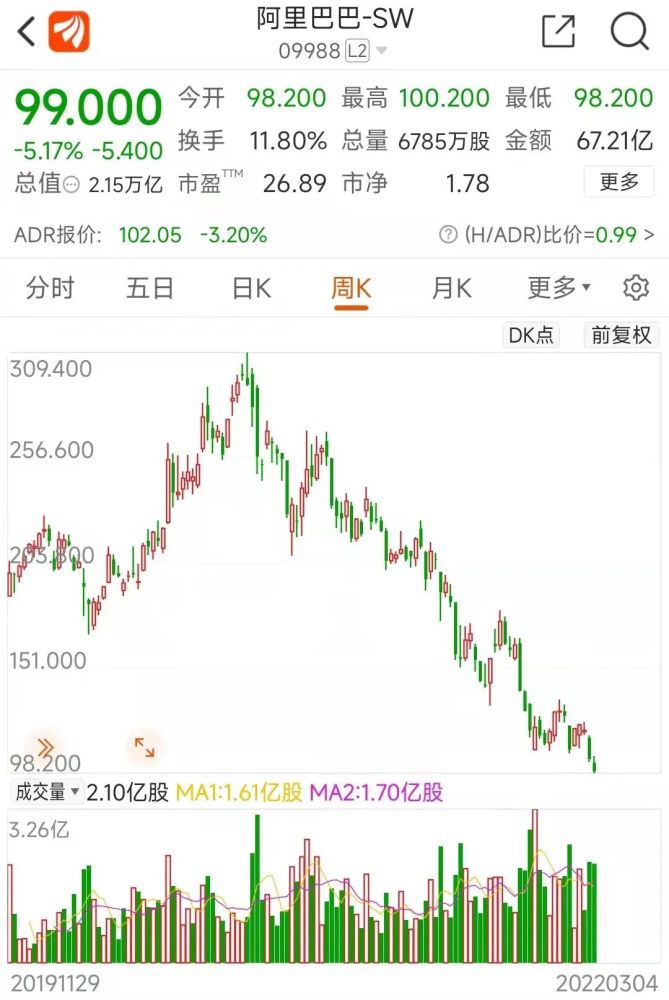Screen dimensions: 669x1000
Task: Share this stock page
Action: [x=558, y=31]
